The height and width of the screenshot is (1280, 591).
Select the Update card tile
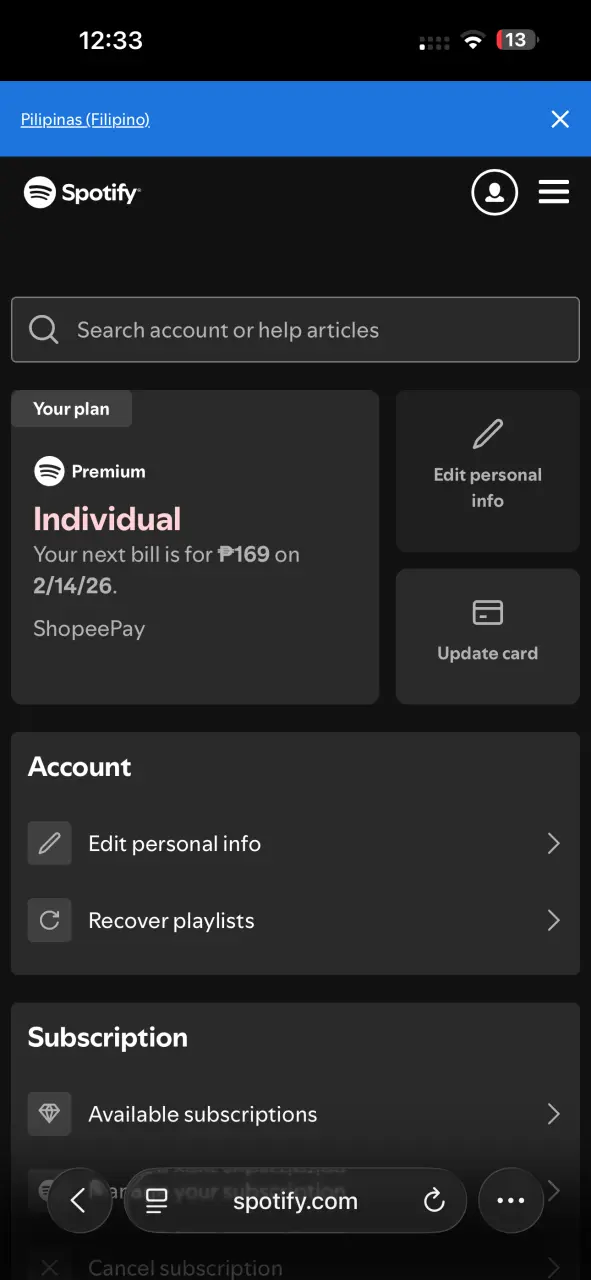coord(488,636)
